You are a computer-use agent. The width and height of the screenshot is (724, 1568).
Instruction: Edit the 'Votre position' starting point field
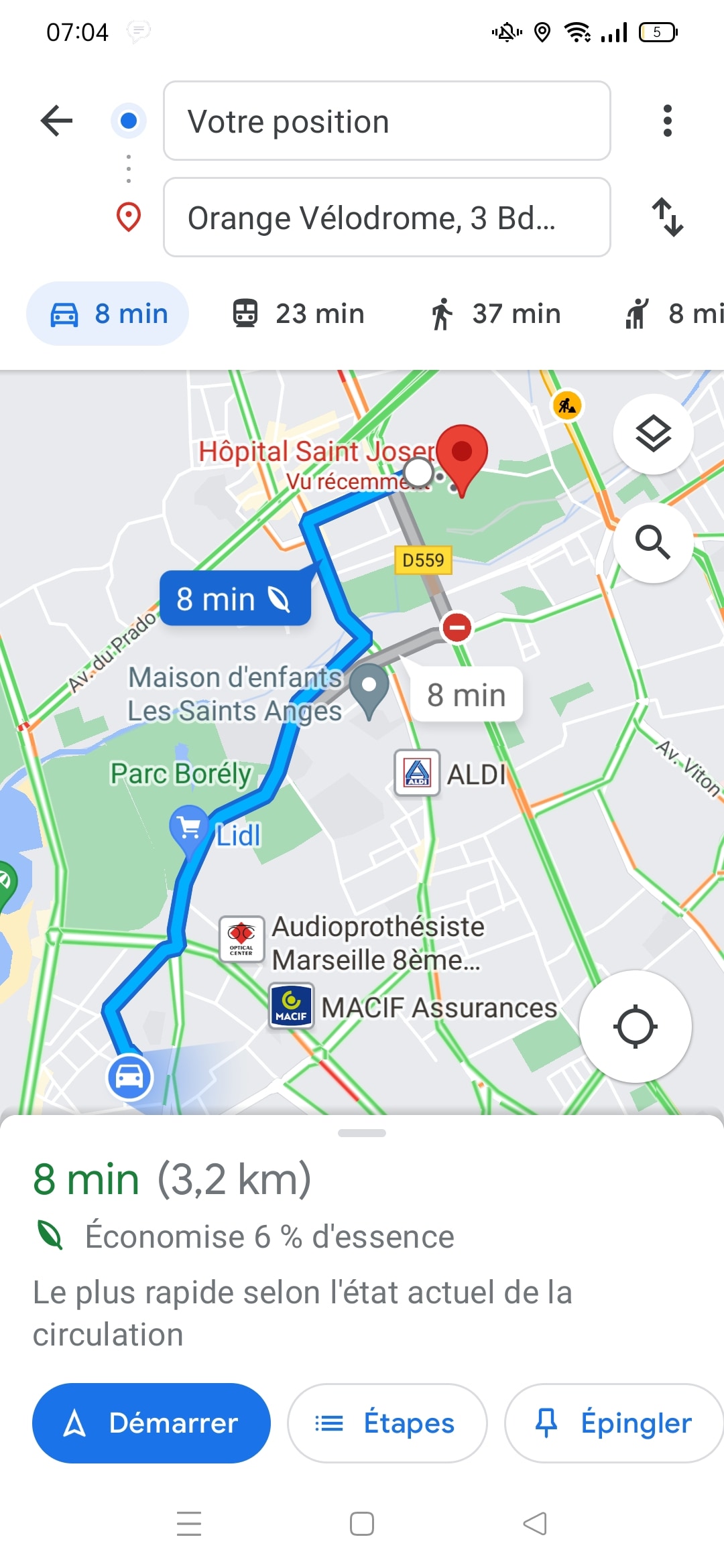386,121
